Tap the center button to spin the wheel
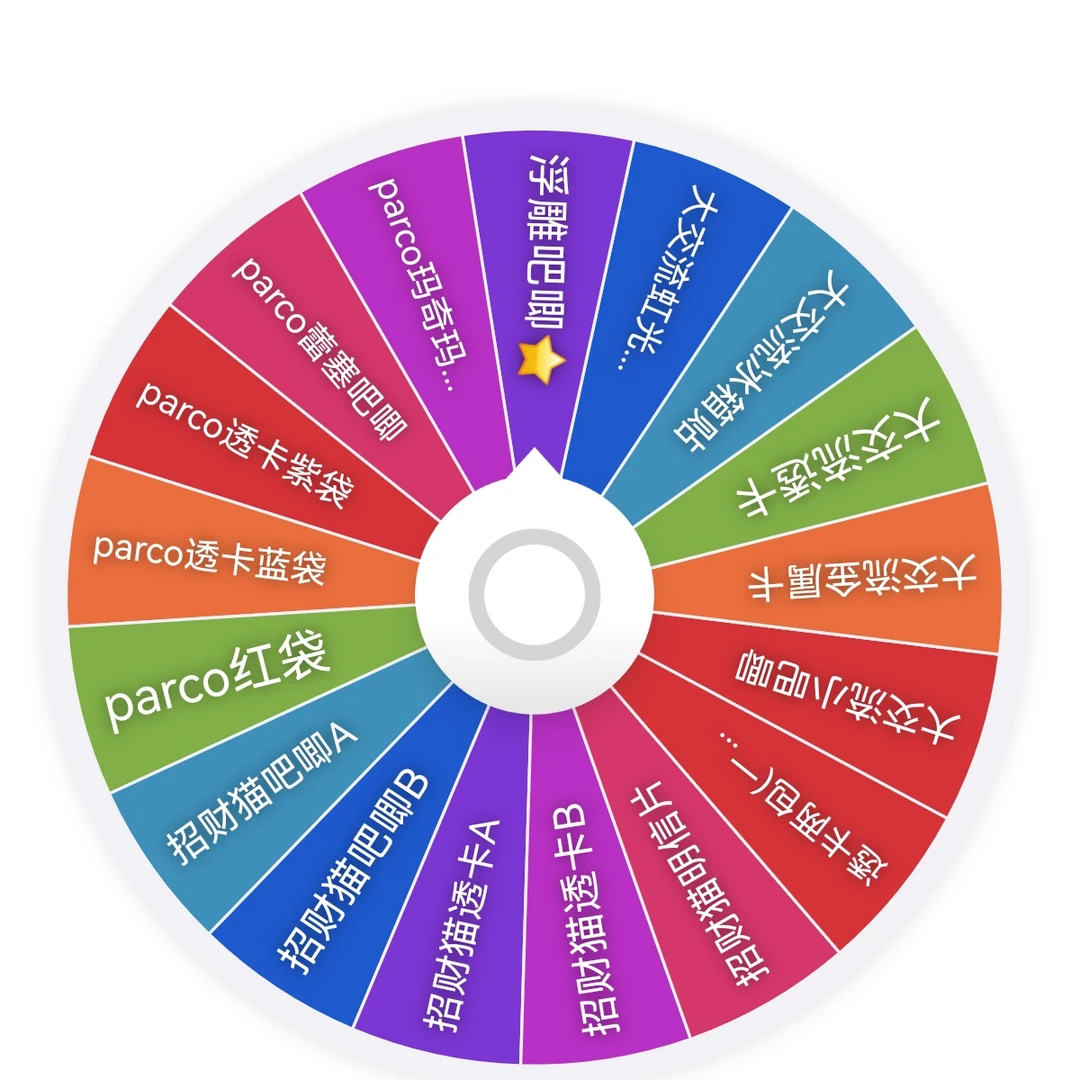The image size is (1080, 1080). pos(534,594)
